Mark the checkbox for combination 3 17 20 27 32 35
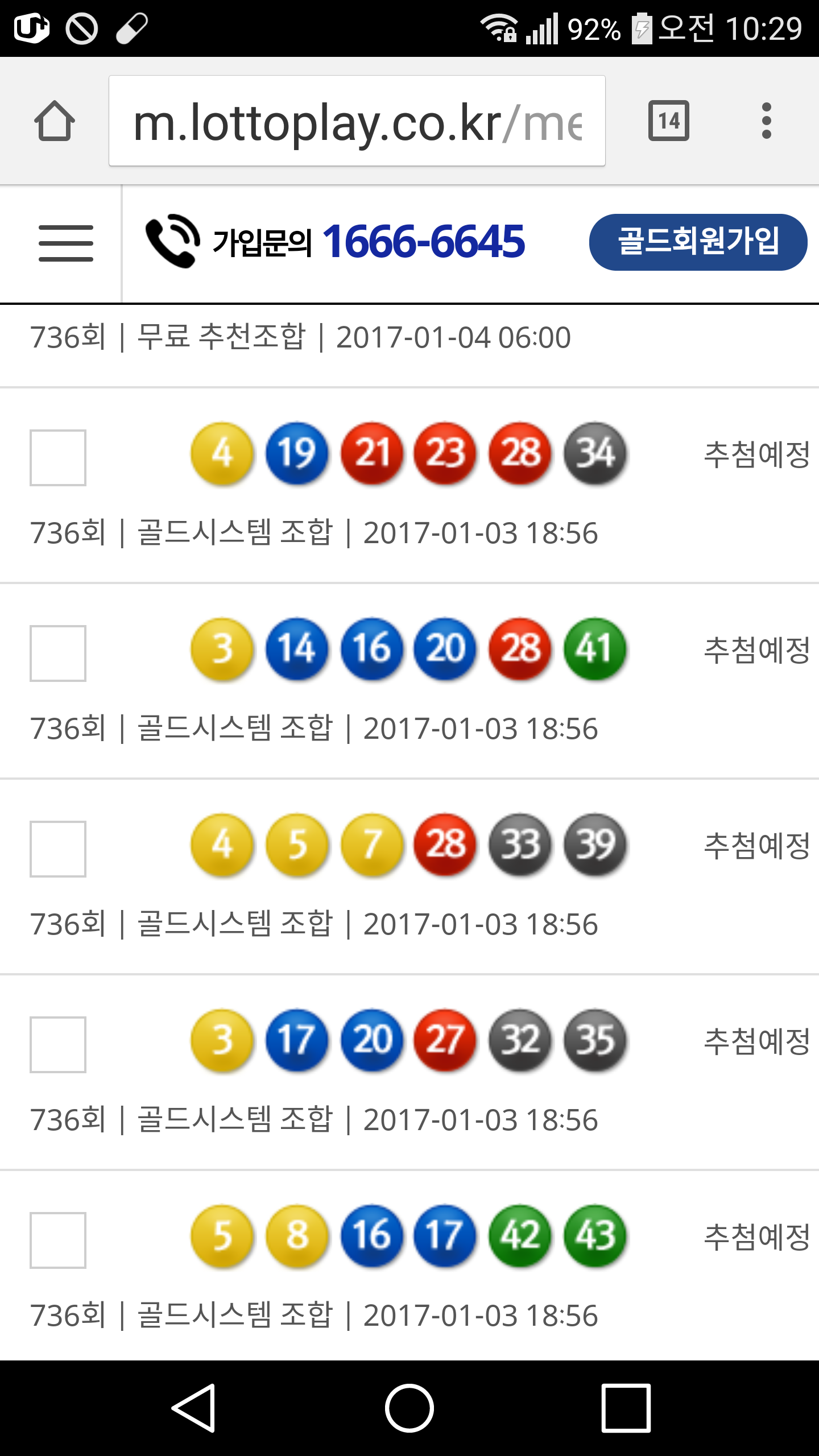This screenshot has width=819, height=1456. point(58,1045)
